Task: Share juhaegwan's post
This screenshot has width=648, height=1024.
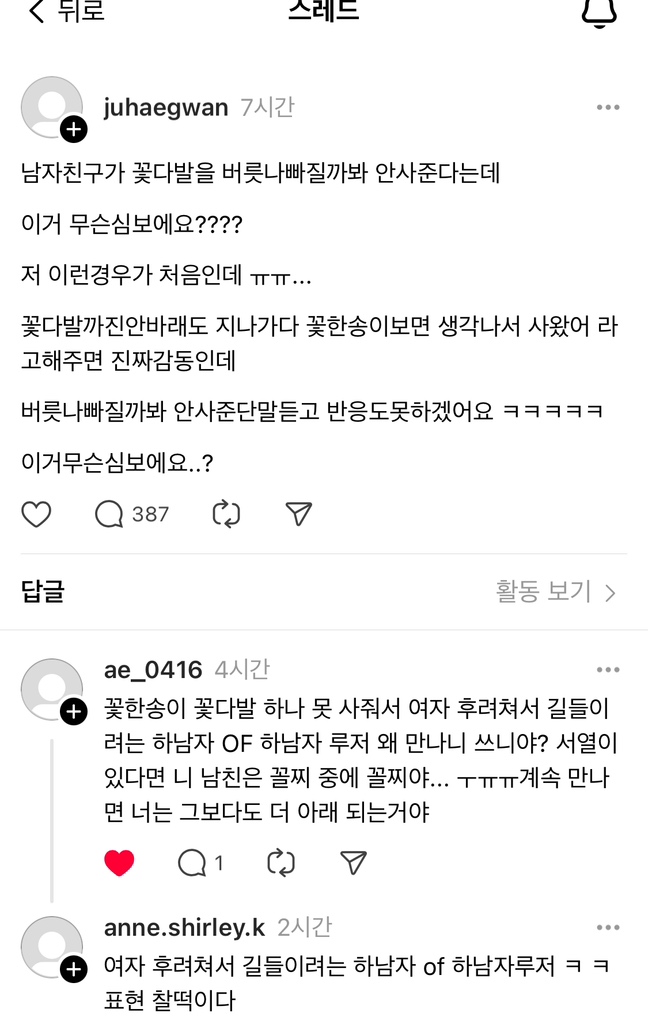Action: (298, 514)
